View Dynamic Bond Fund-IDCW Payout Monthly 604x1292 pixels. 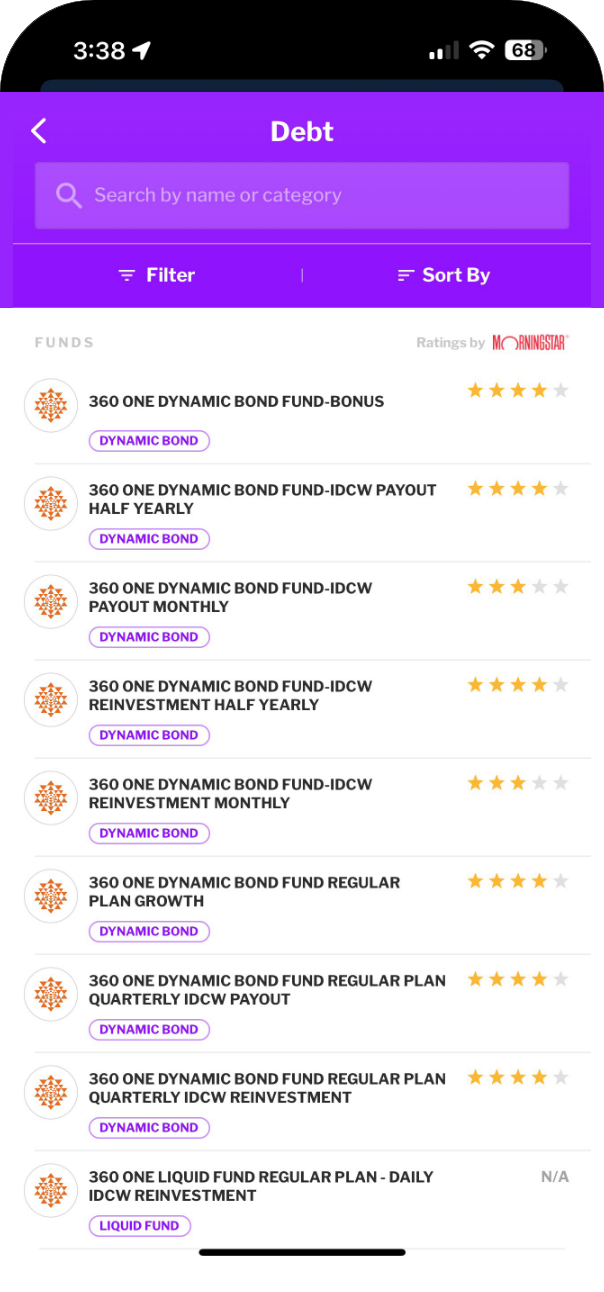click(302, 611)
